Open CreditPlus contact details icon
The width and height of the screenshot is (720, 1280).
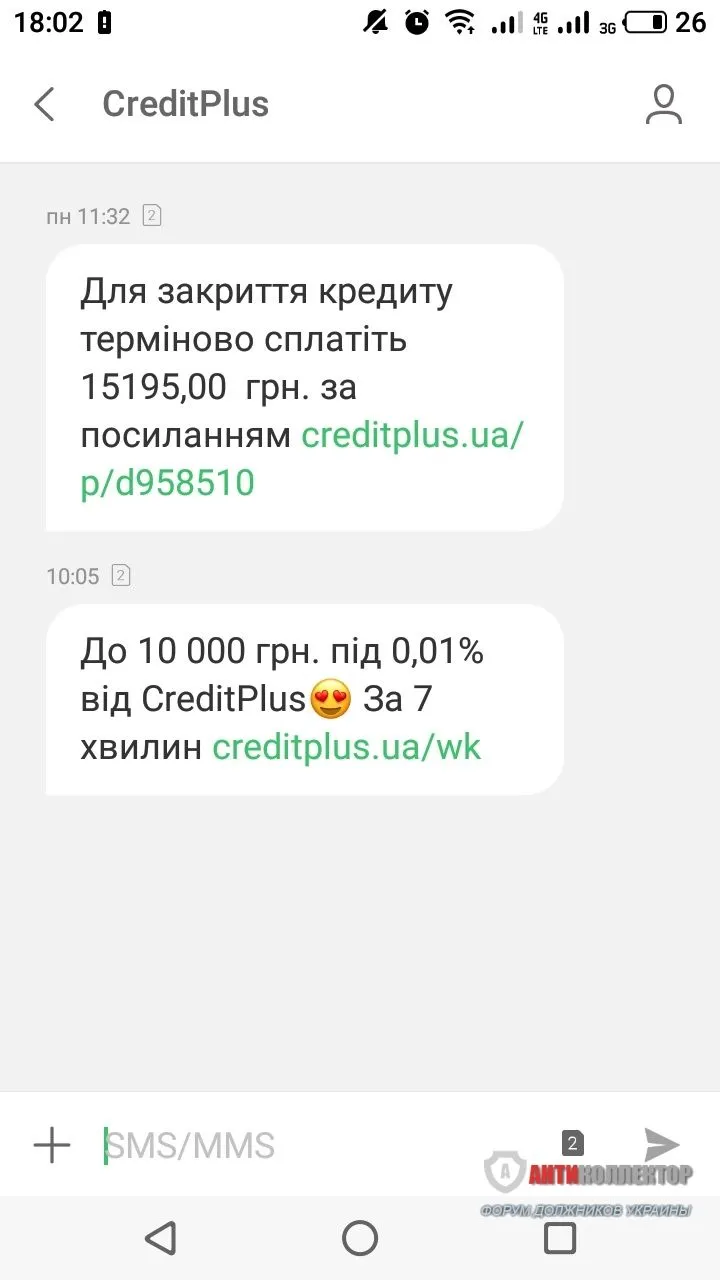click(x=663, y=104)
